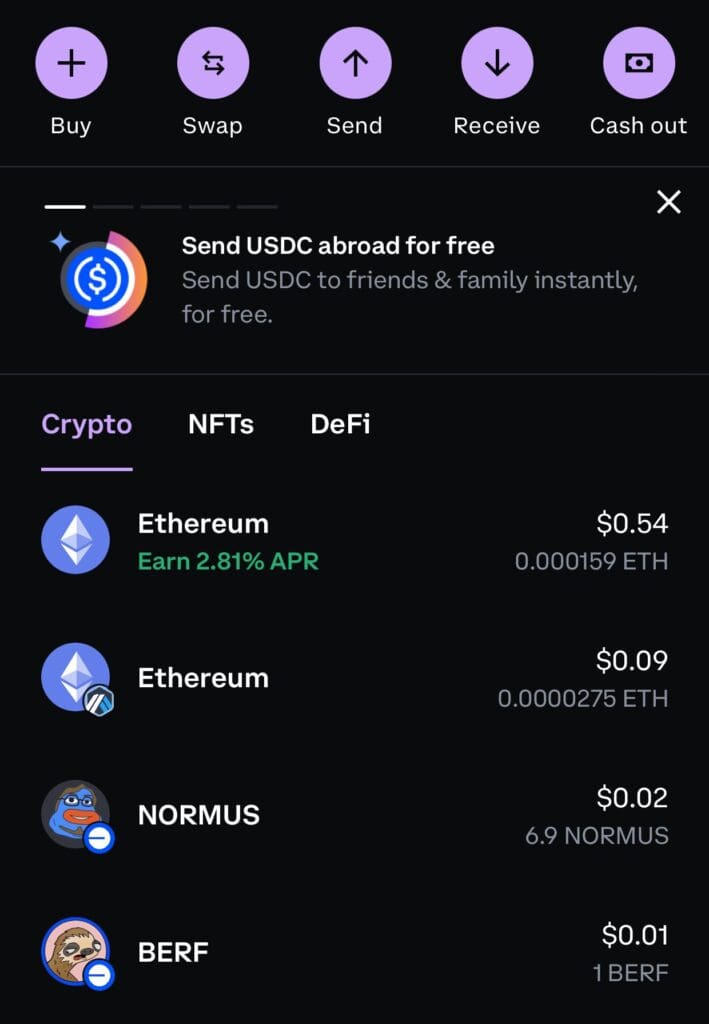This screenshot has height=1024, width=709.
Task: Open the BERF token row
Action: [354, 952]
